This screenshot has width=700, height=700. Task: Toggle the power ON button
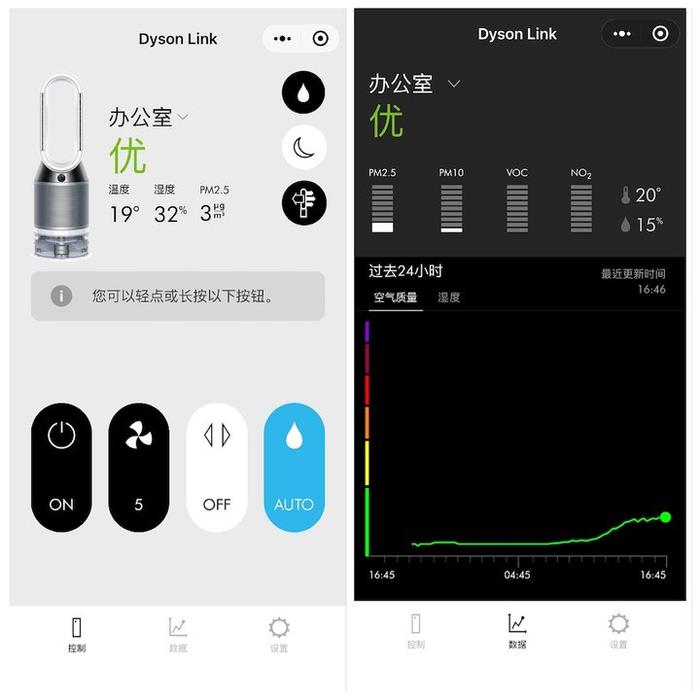61,467
